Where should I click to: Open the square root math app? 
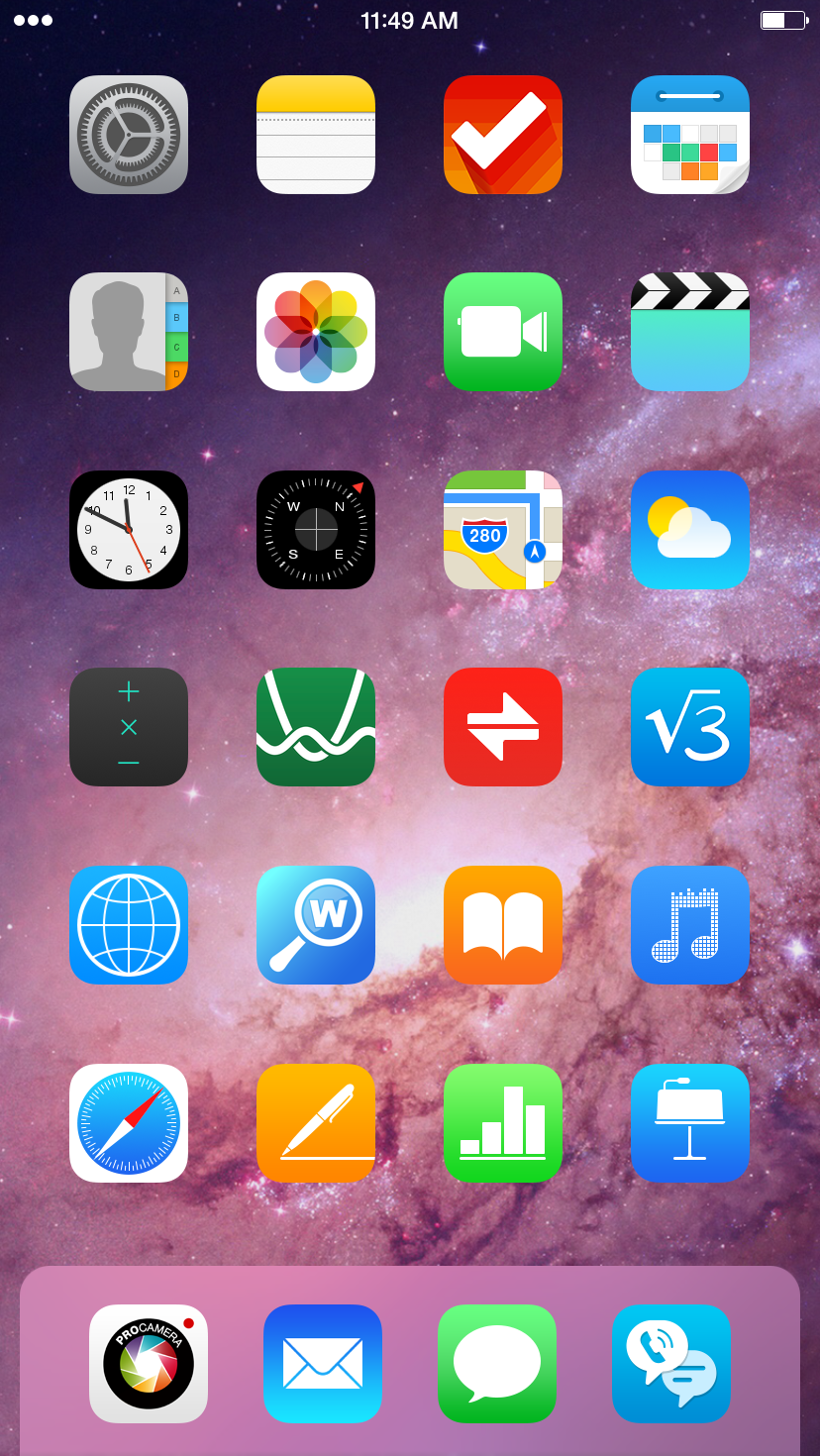690,727
